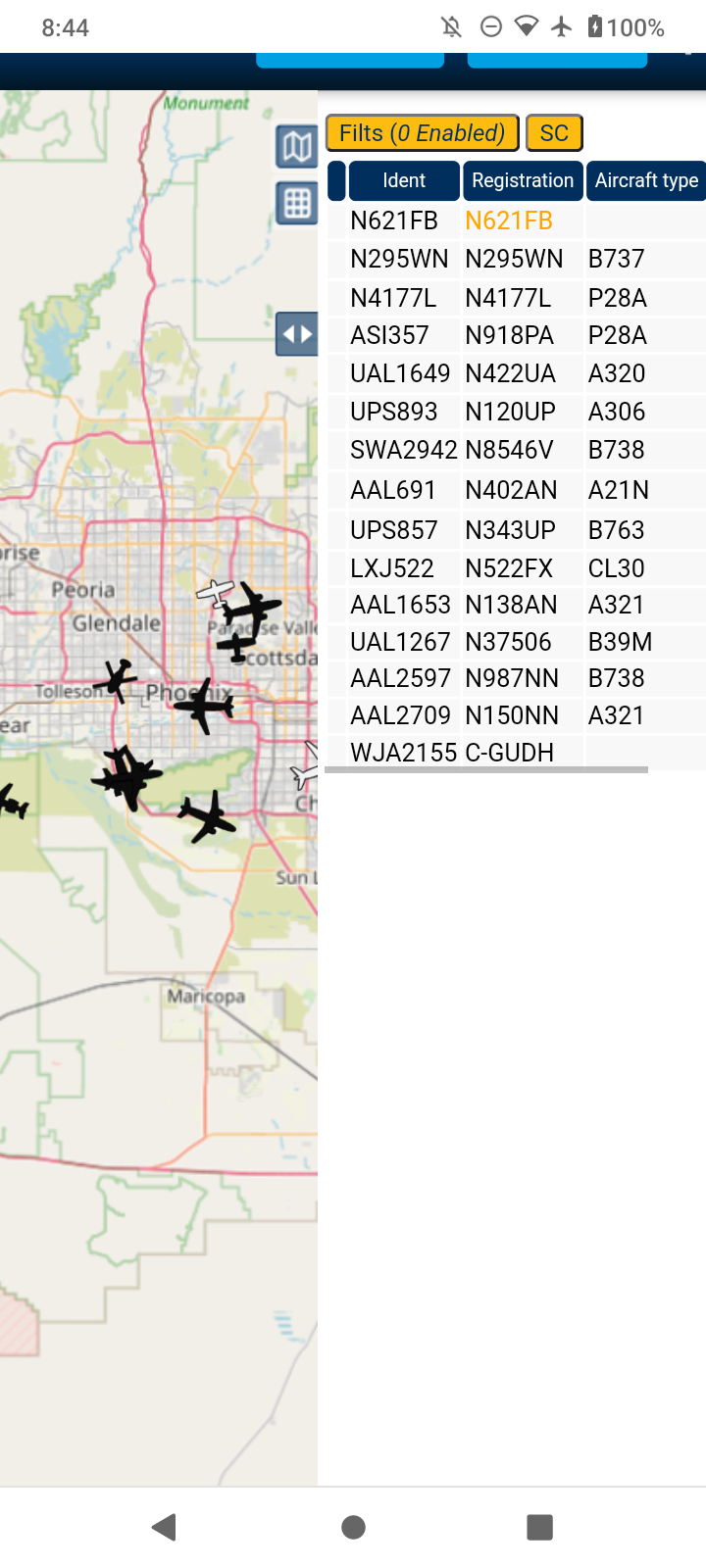Viewport: 706px width, 1568px height.
Task: Open the N621FB registration link
Action: (x=509, y=220)
